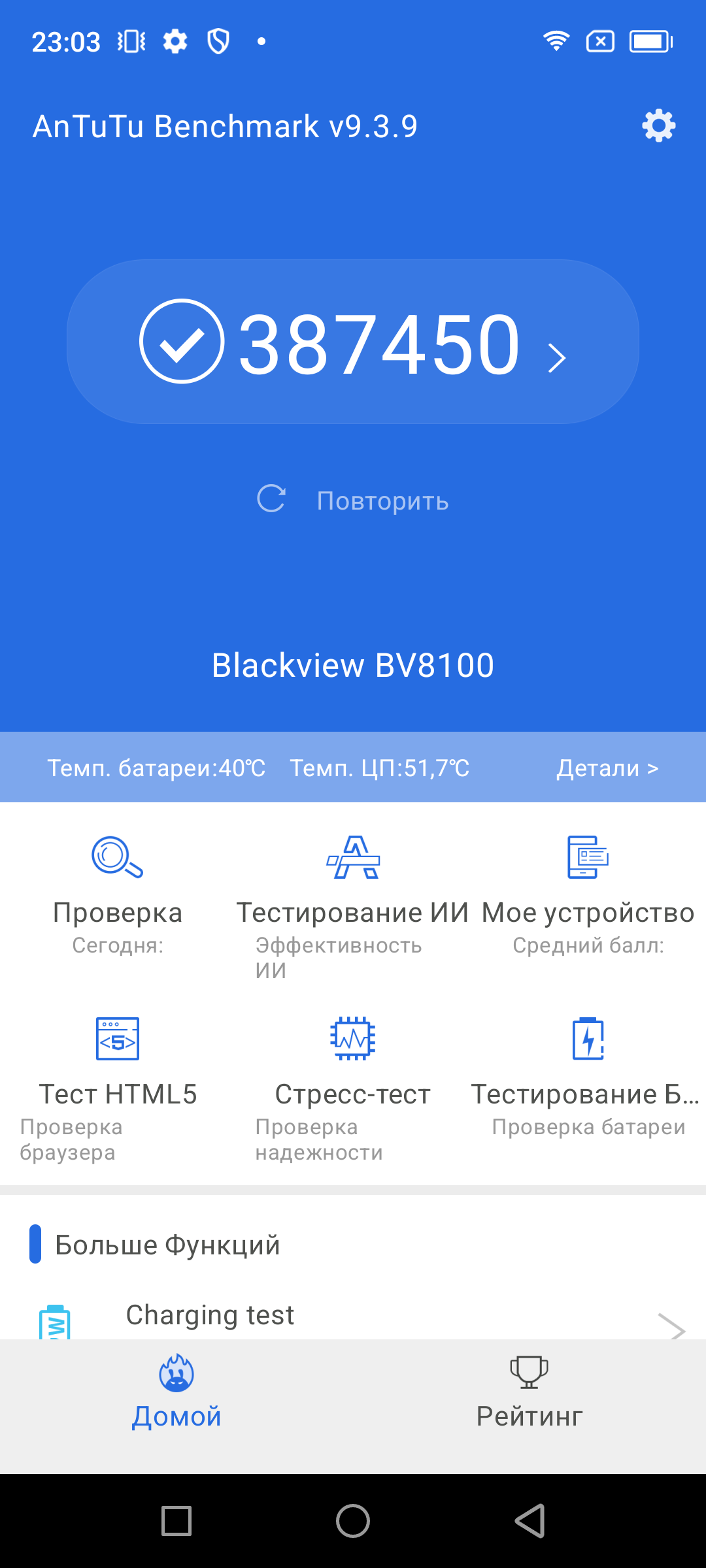Tap Повторить to rerun the benchmark
This screenshot has width=706, height=1568.
pyautogui.click(x=353, y=500)
